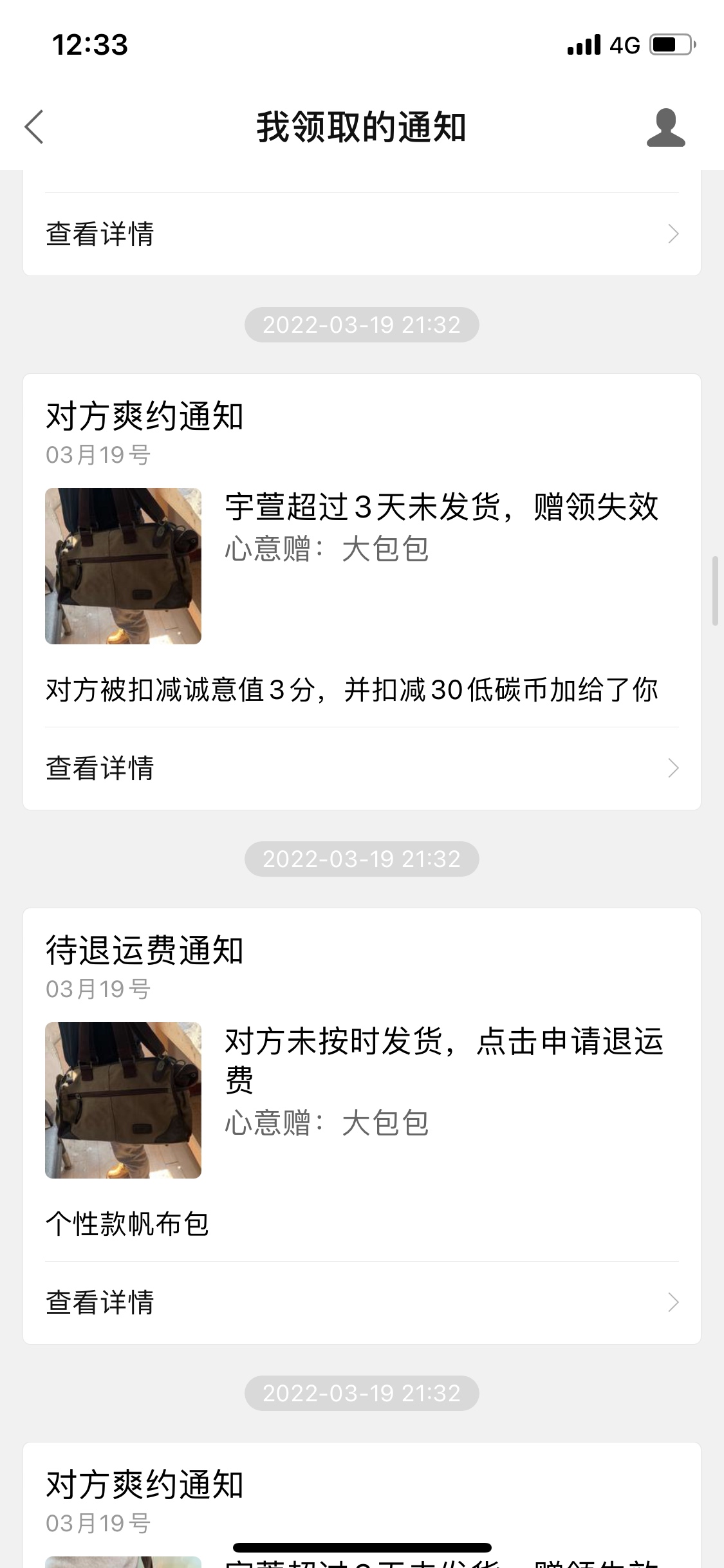Screen dimensions: 724x1568
Task: Go back with the top-left arrow
Action: pos(34,127)
